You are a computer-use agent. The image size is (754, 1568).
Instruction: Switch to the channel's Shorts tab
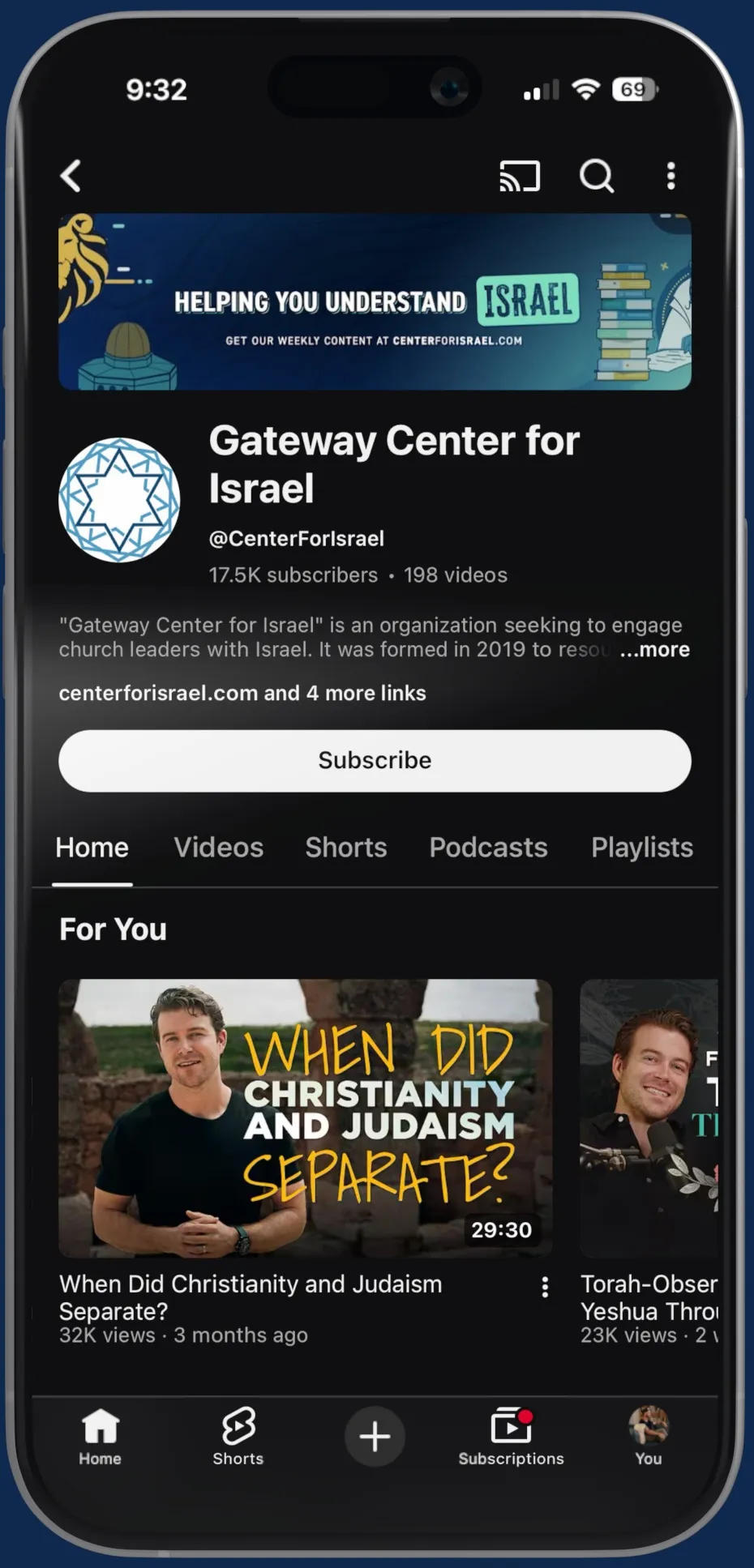(x=345, y=848)
